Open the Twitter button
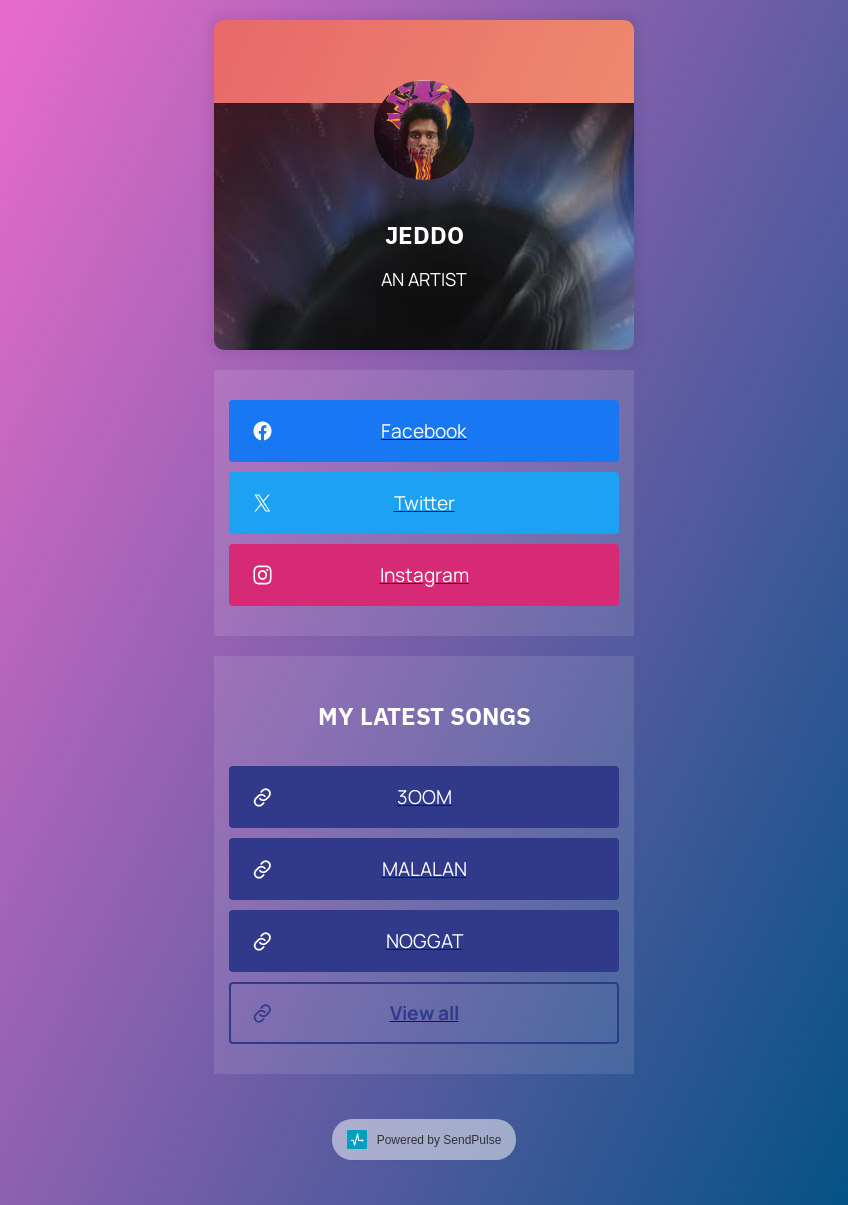Image resolution: width=848 pixels, height=1205 pixels. coord(423,503)
